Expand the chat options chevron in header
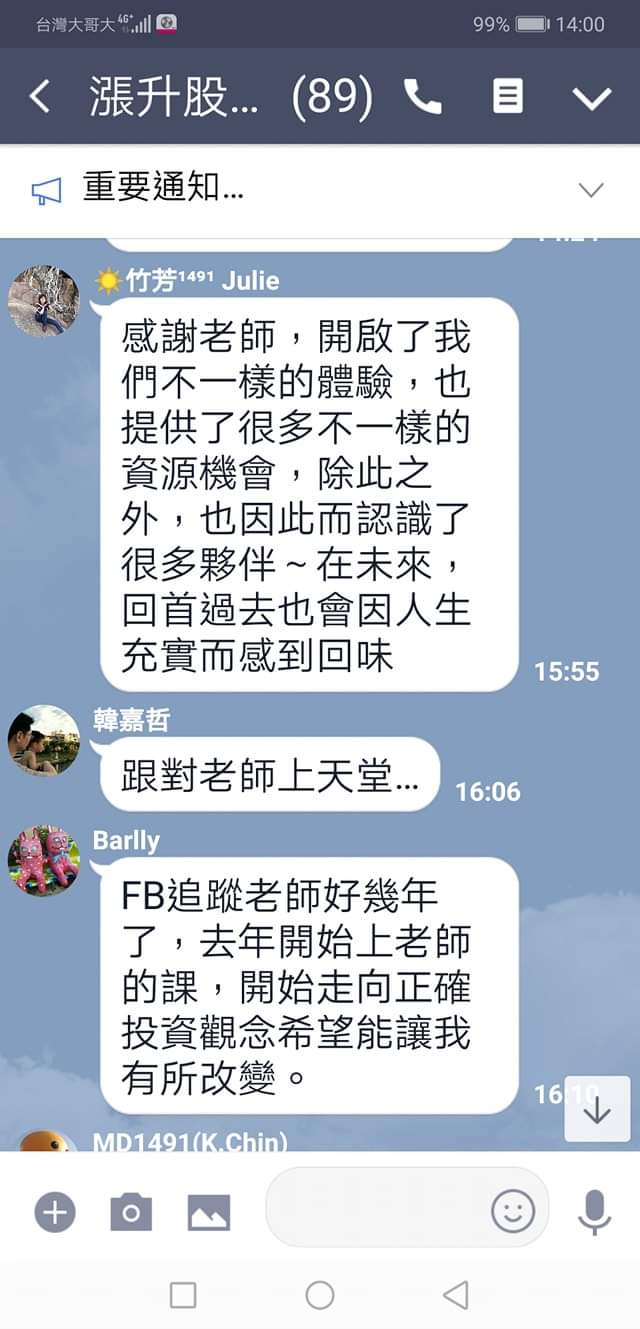 click(x=591, y=97)
